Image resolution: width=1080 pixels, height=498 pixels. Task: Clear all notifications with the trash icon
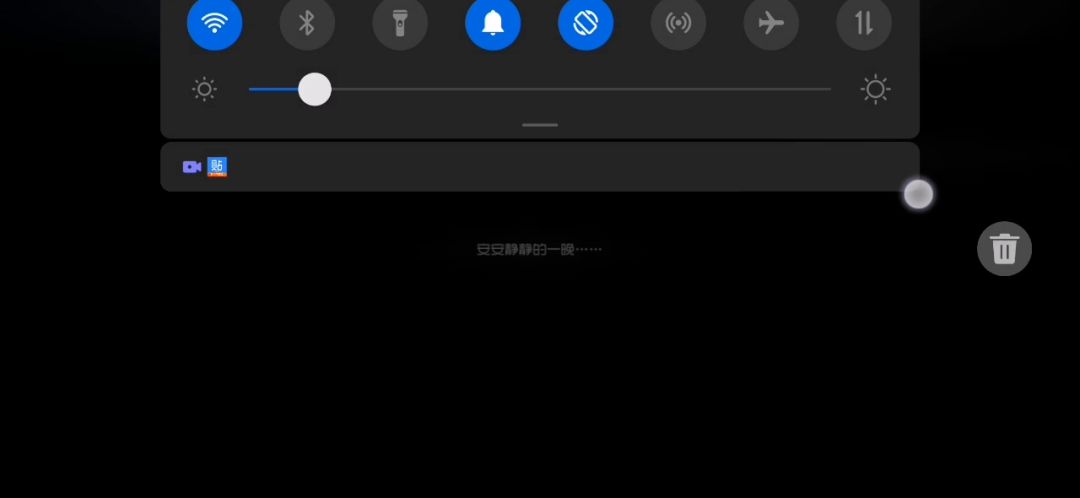[1004, 248]
